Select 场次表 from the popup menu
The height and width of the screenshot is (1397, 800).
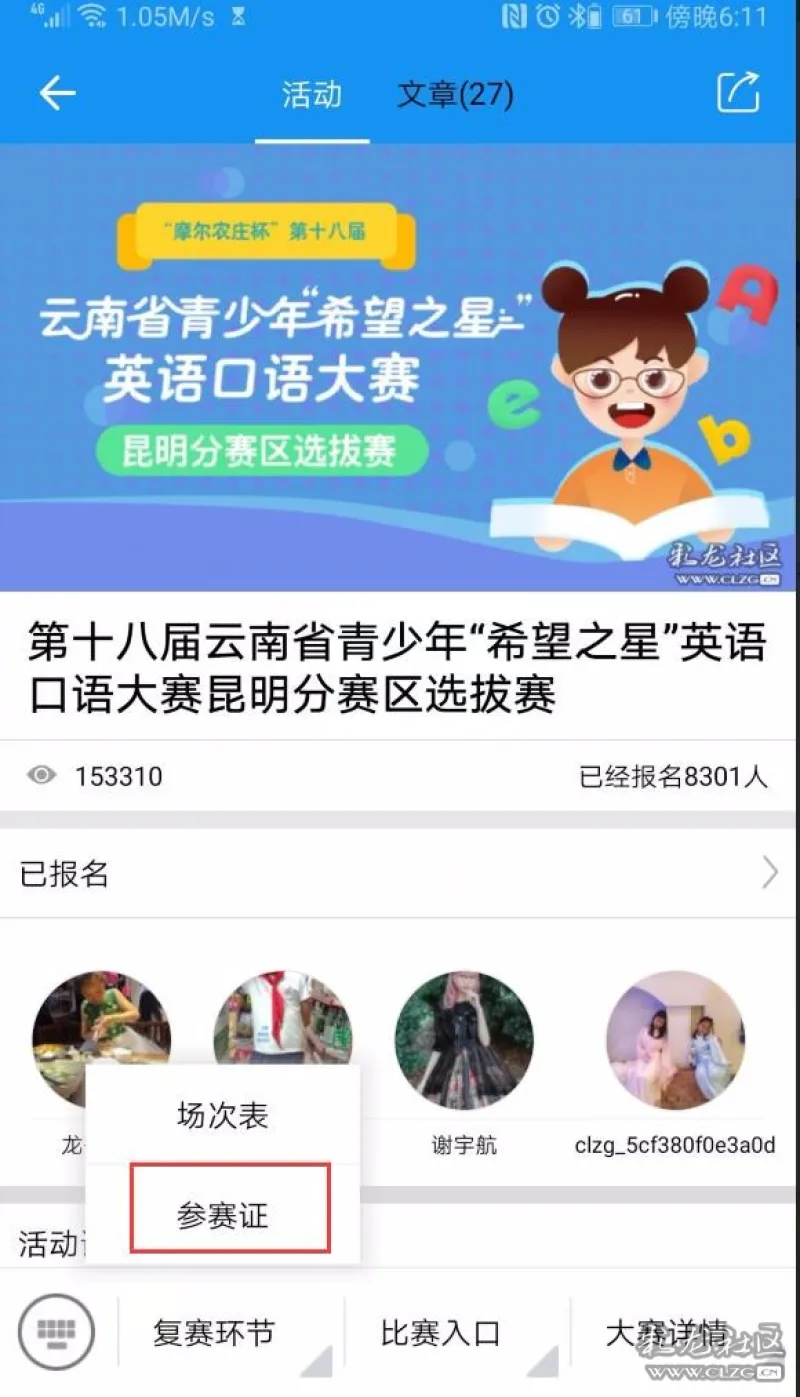pos(222,1116)
